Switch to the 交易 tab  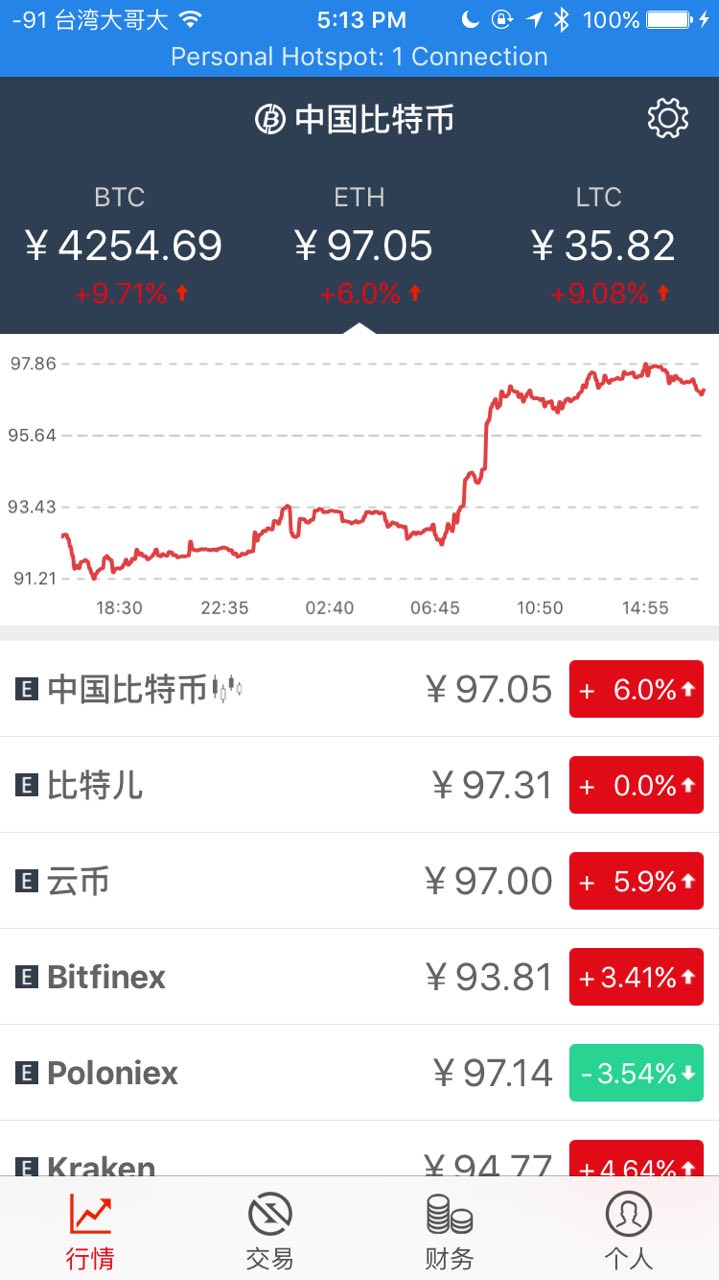coord(270,1228)
